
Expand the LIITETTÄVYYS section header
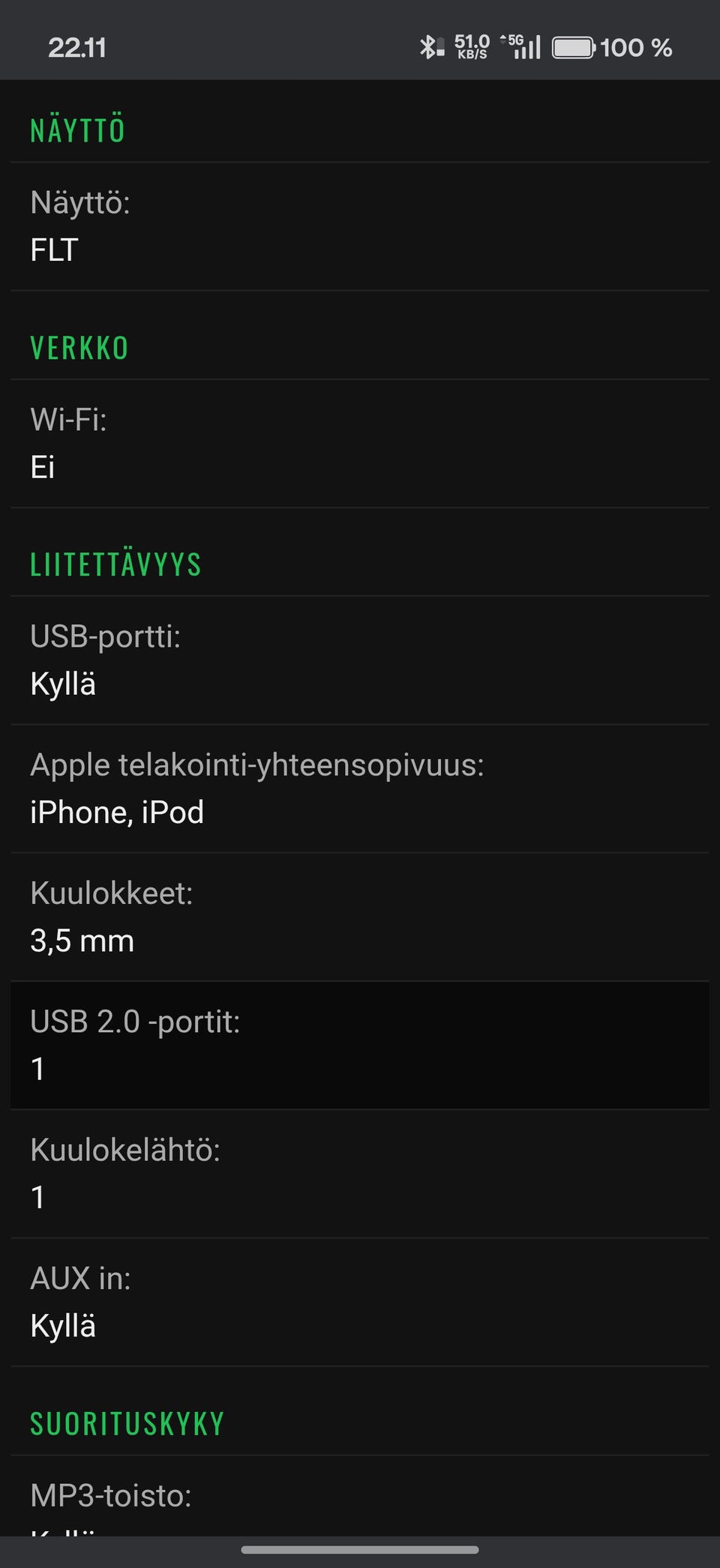coord(115,565)
